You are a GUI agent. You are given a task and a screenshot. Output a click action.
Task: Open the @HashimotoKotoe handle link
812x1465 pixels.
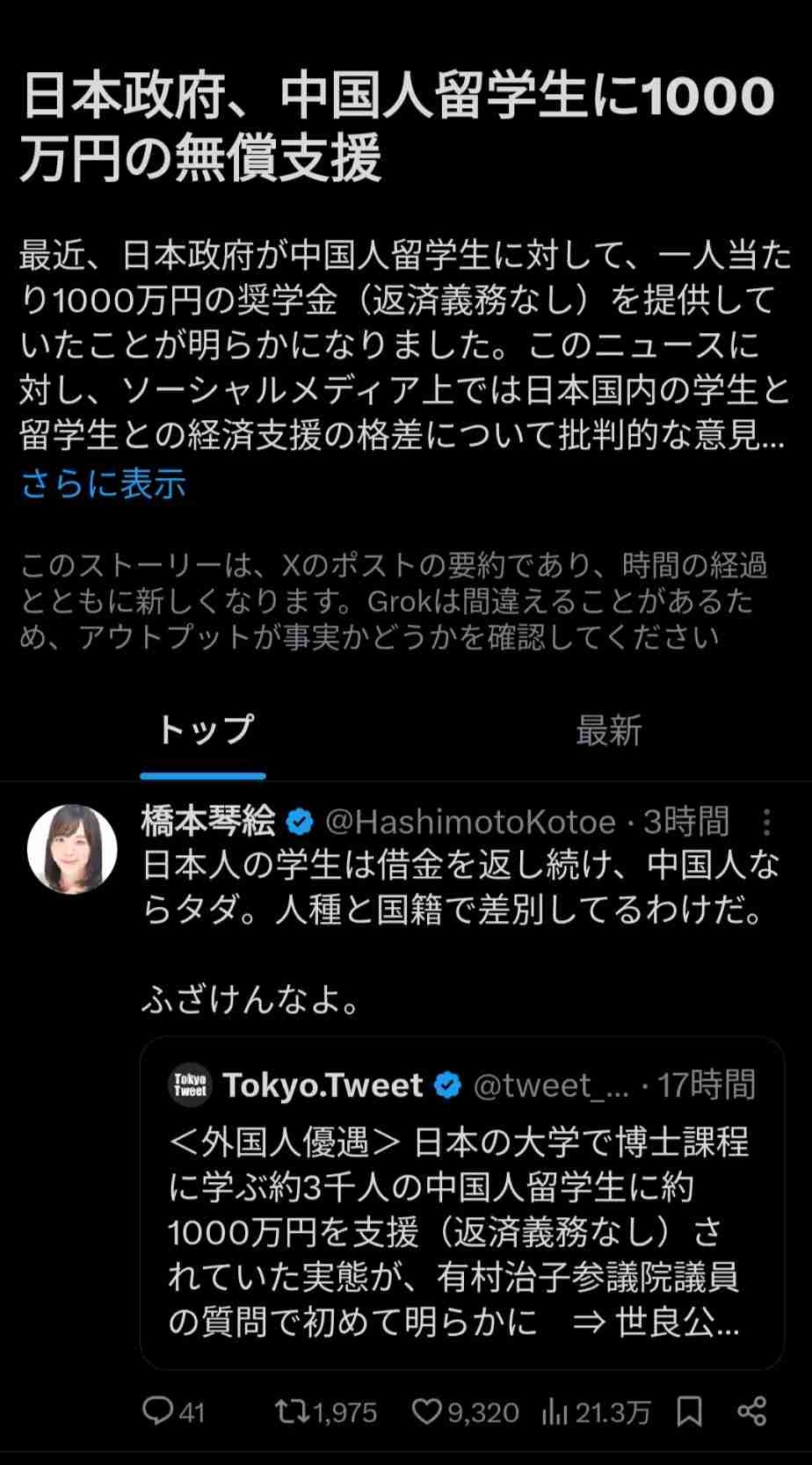coord(470,823)
